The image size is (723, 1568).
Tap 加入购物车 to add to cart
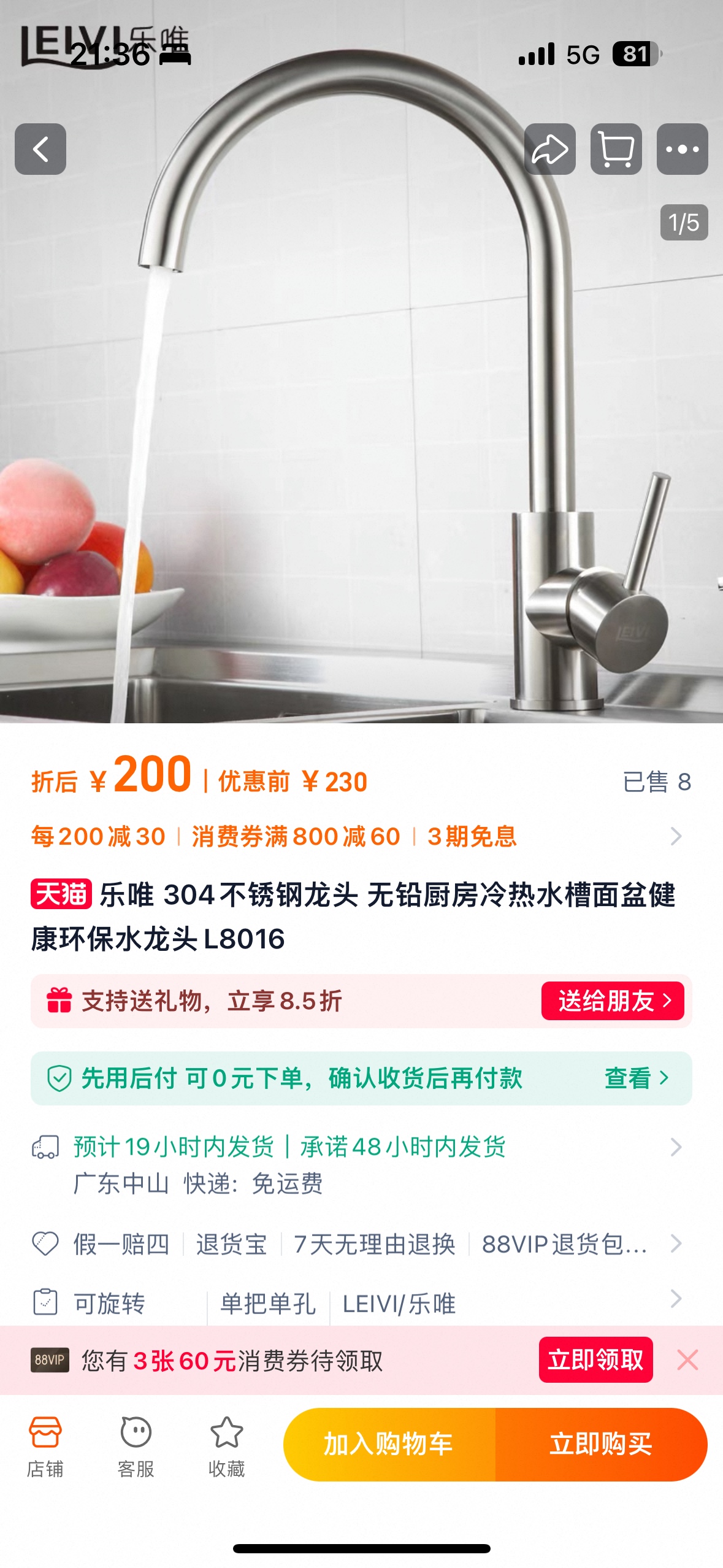click(x=389, y=1444)
